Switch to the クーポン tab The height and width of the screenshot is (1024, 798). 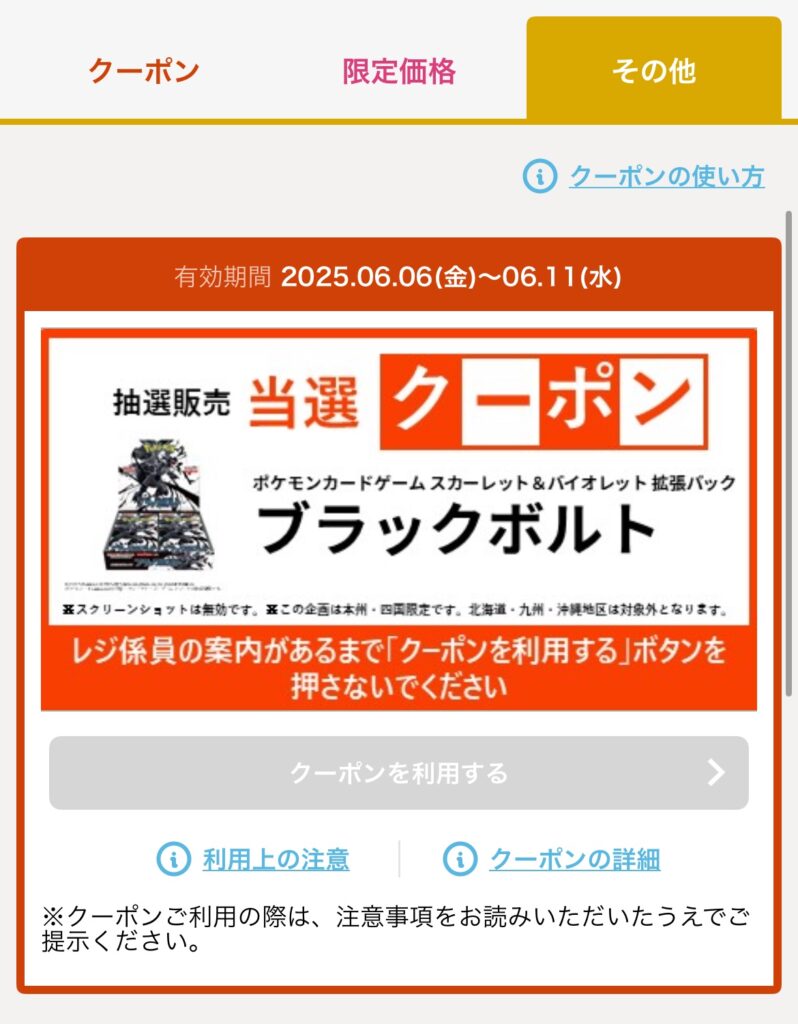point(144,71)
